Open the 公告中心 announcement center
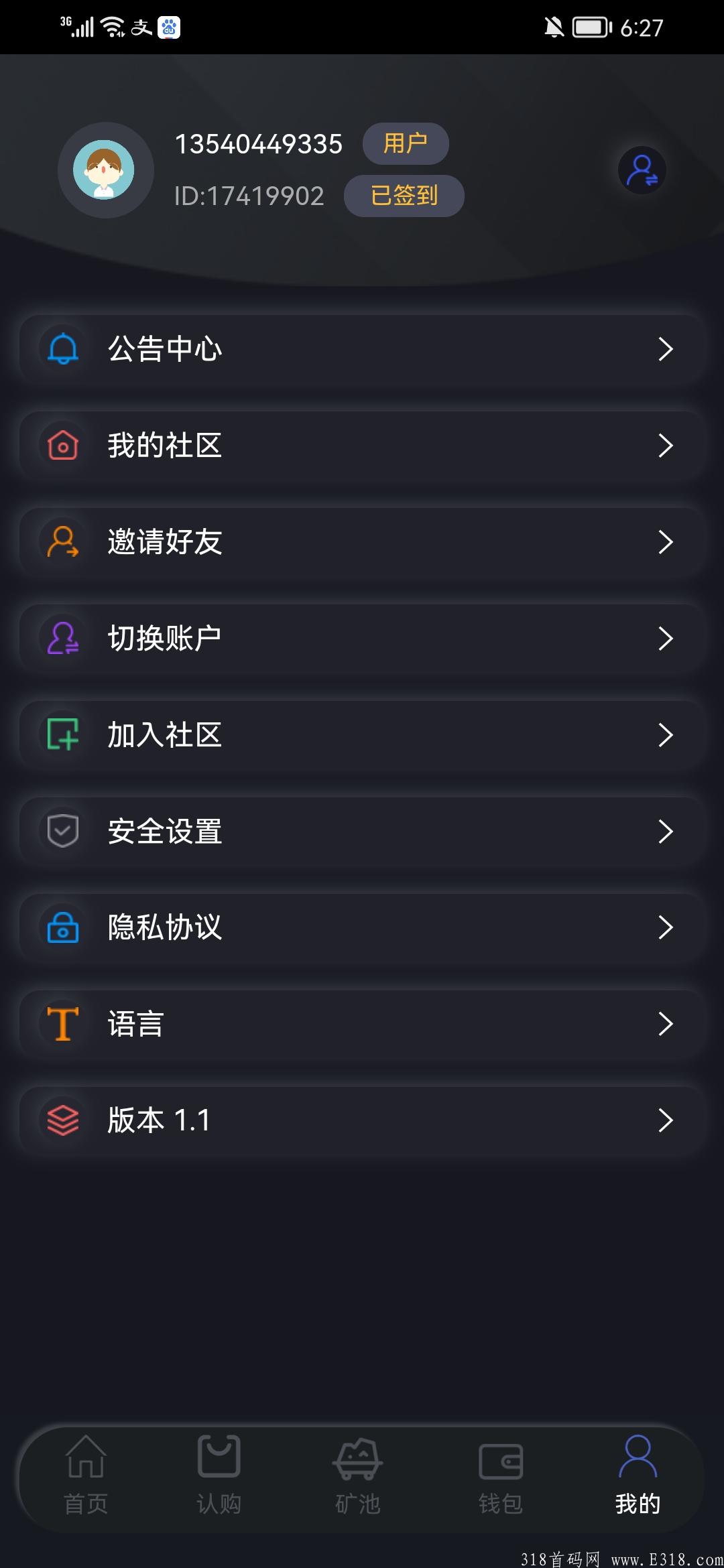This screenshot has height=1568, width=724. point(362,349)
